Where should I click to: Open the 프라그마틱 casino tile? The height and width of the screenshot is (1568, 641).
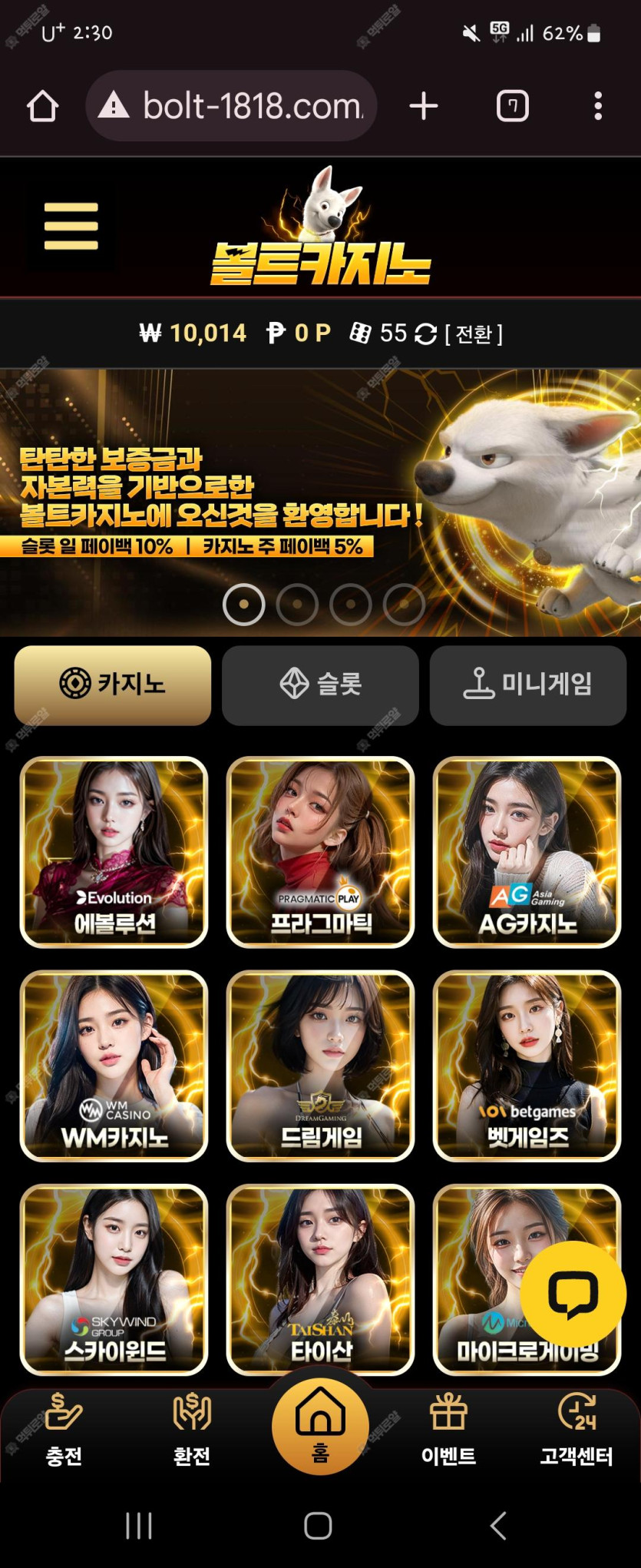click(x=320, y=851)
